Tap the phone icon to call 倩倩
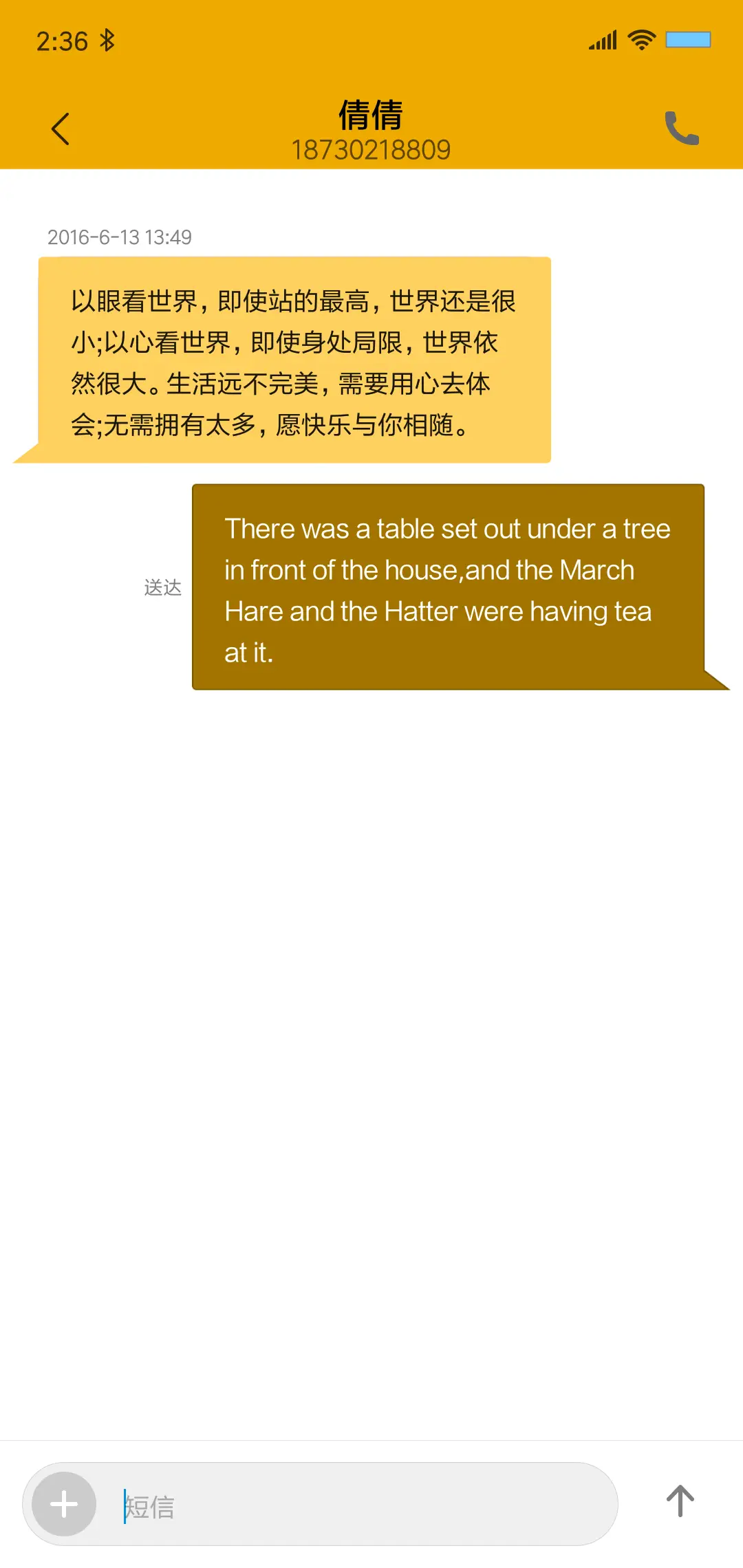743x1568 pixels. tap(682, 128)
